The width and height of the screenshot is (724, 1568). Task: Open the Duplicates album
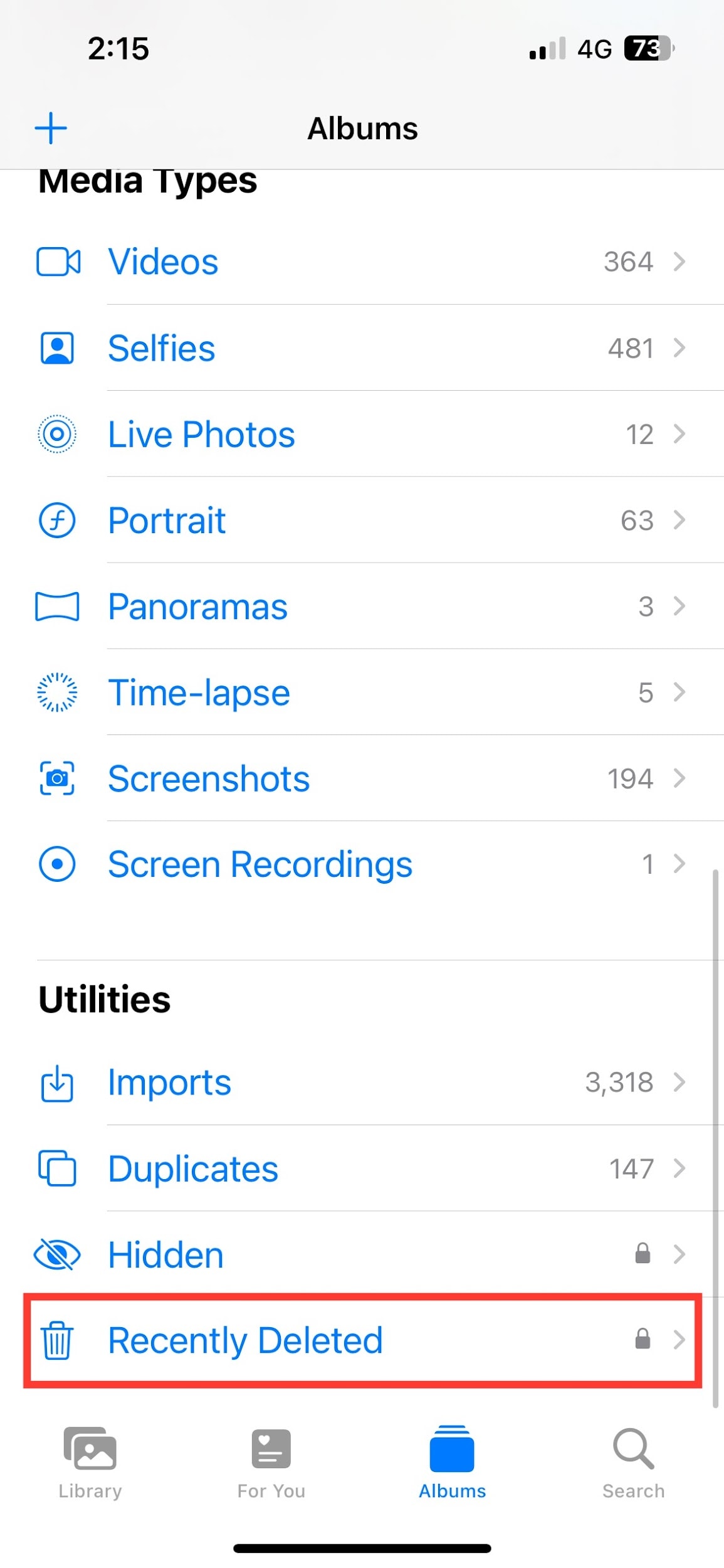(x=192, y=1168)
